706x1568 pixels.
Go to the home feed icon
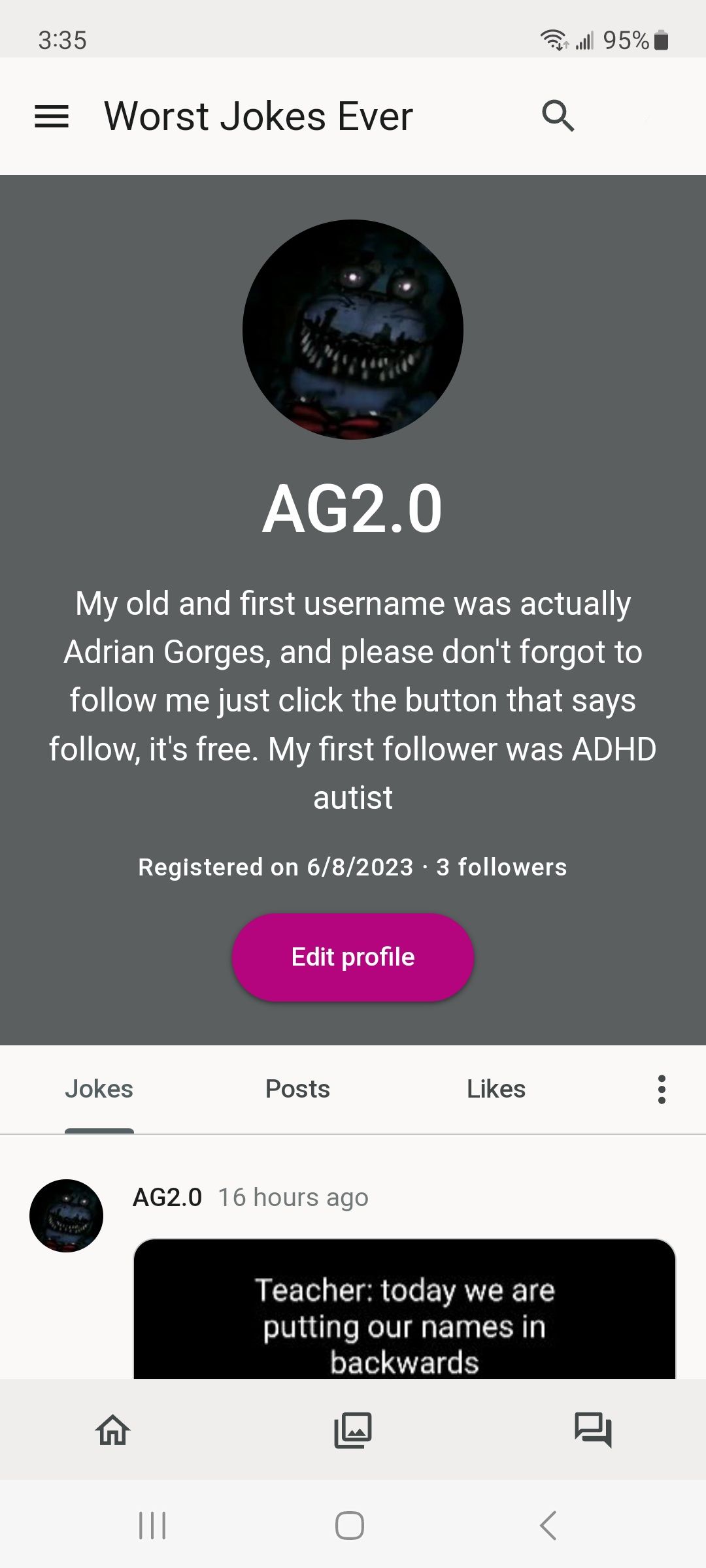point(113,1430)
